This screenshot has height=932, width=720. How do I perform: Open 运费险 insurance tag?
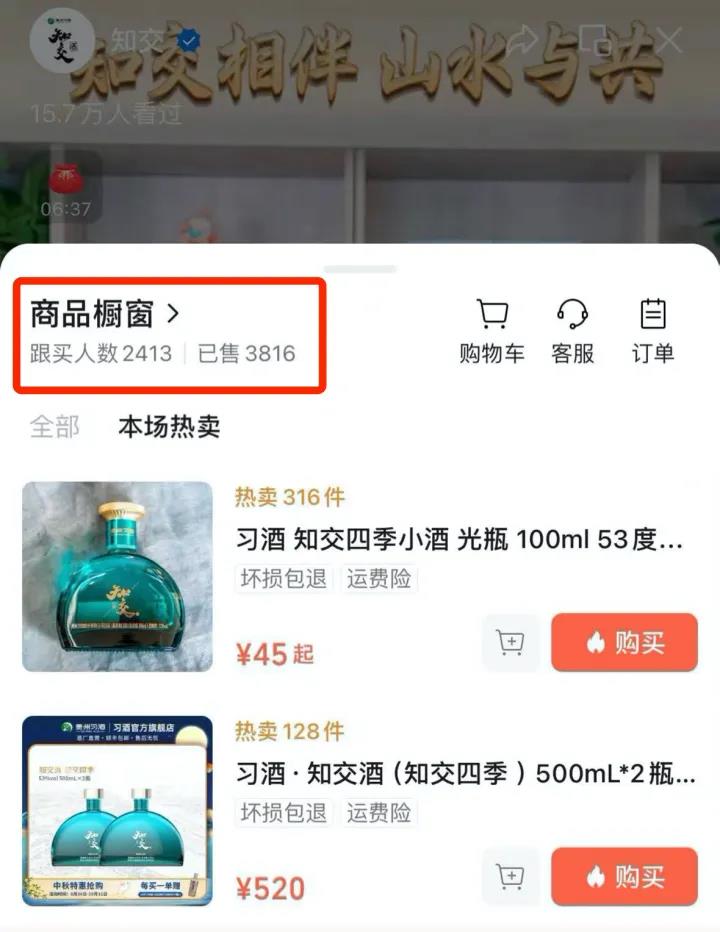(380, 579)
